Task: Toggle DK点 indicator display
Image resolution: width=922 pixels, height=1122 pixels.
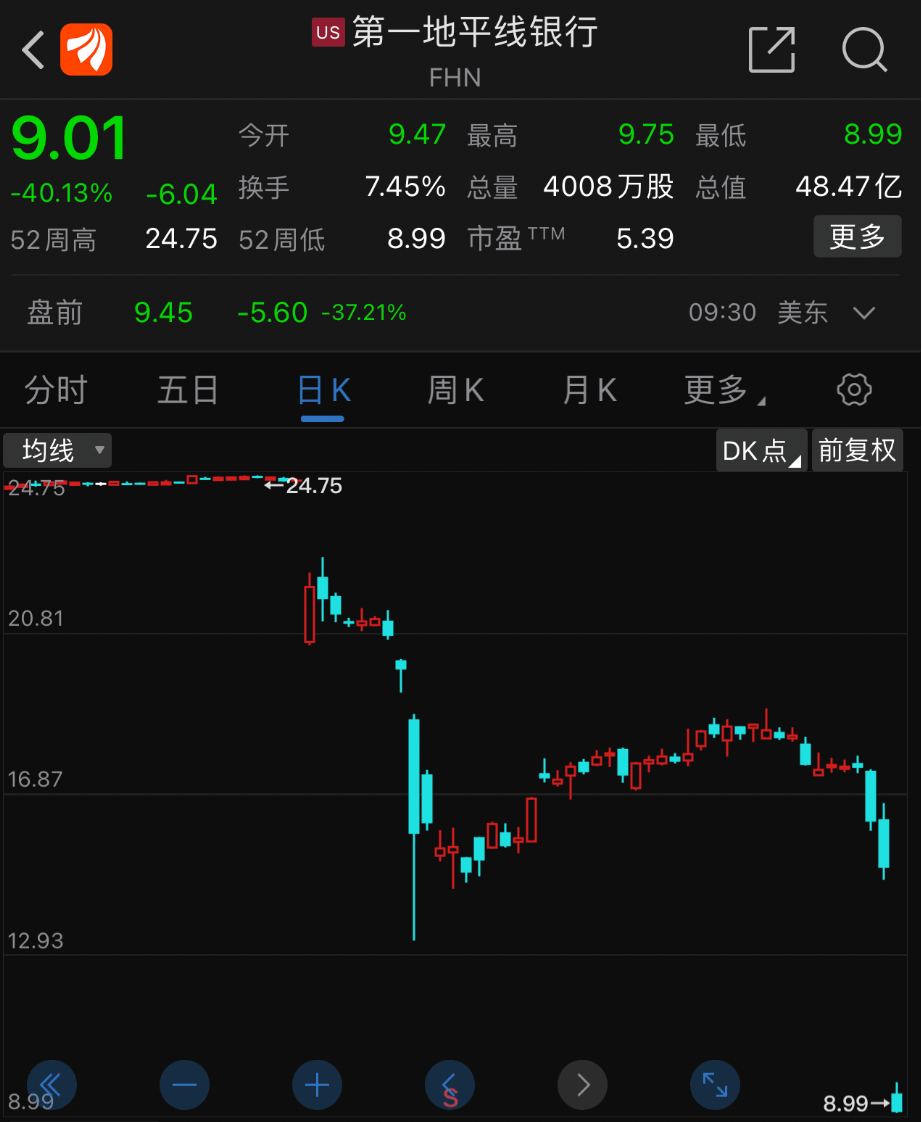Action: (x=760, y=450)
